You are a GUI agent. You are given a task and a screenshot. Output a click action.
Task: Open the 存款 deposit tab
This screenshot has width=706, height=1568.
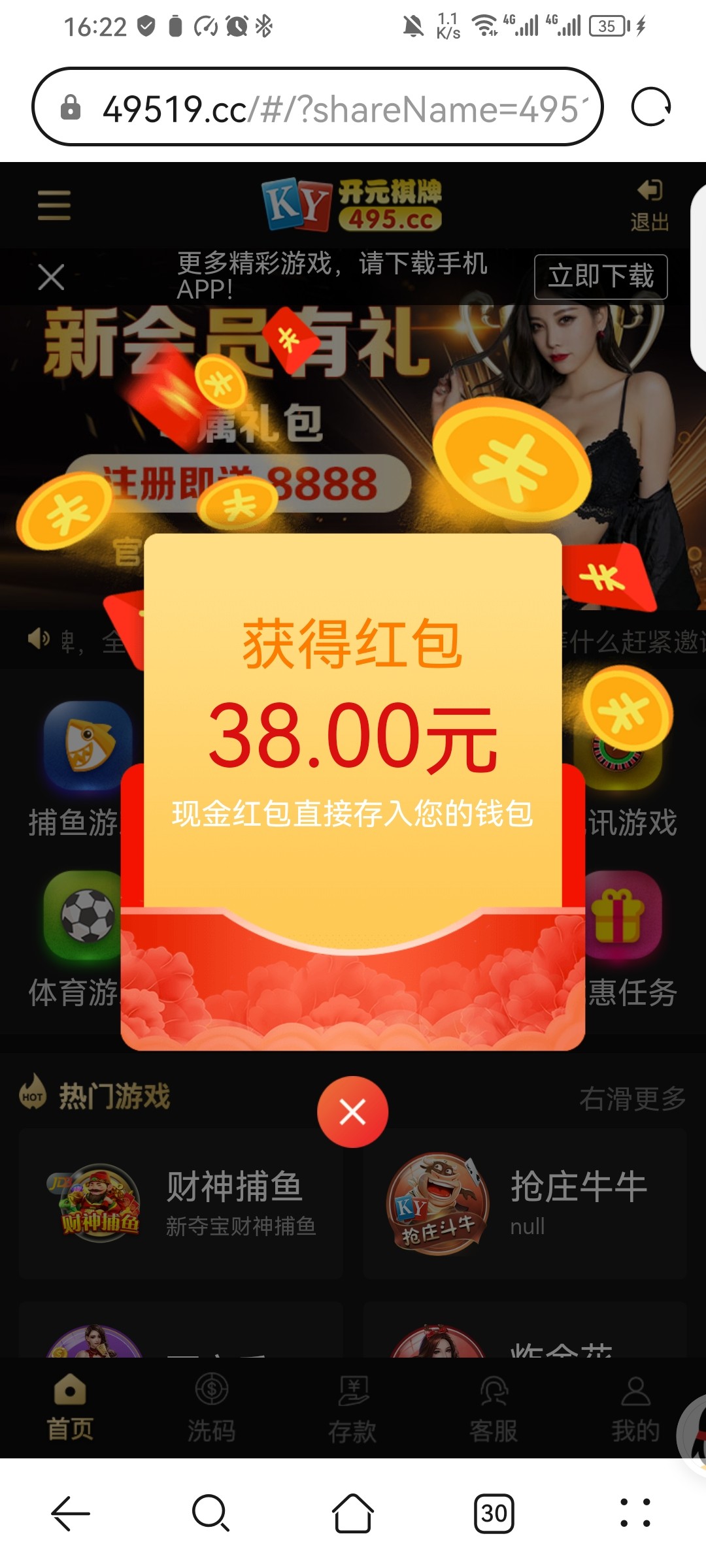tap(352, 1407)
